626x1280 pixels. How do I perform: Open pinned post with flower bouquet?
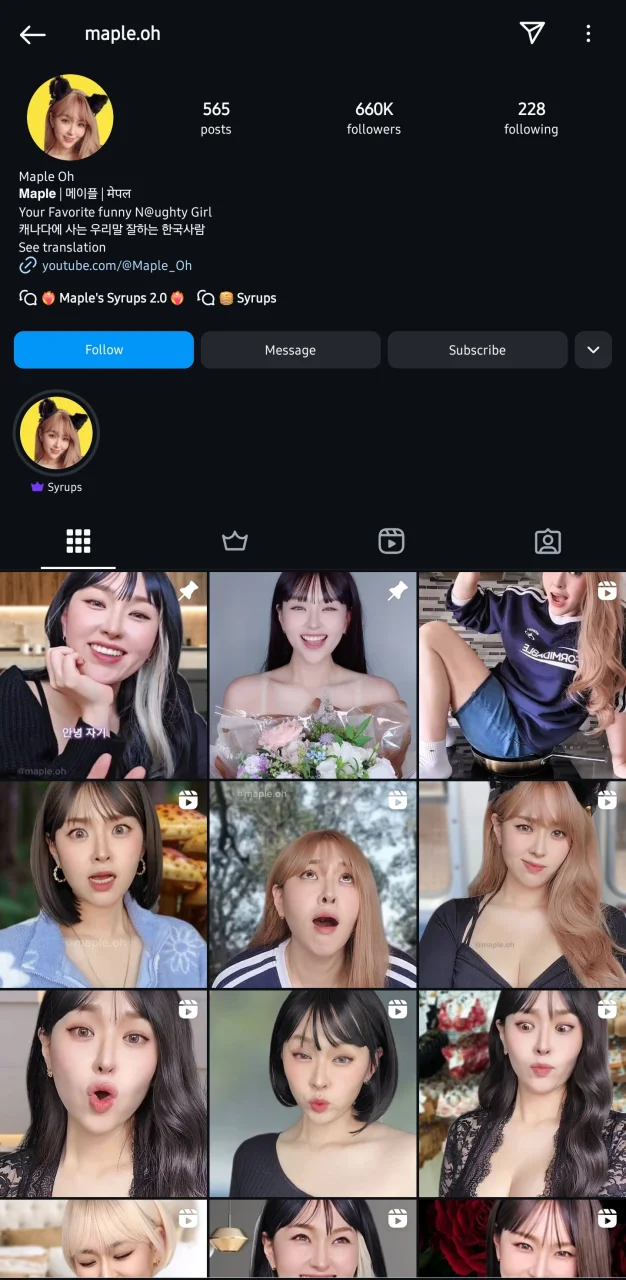tap(313, 675)
